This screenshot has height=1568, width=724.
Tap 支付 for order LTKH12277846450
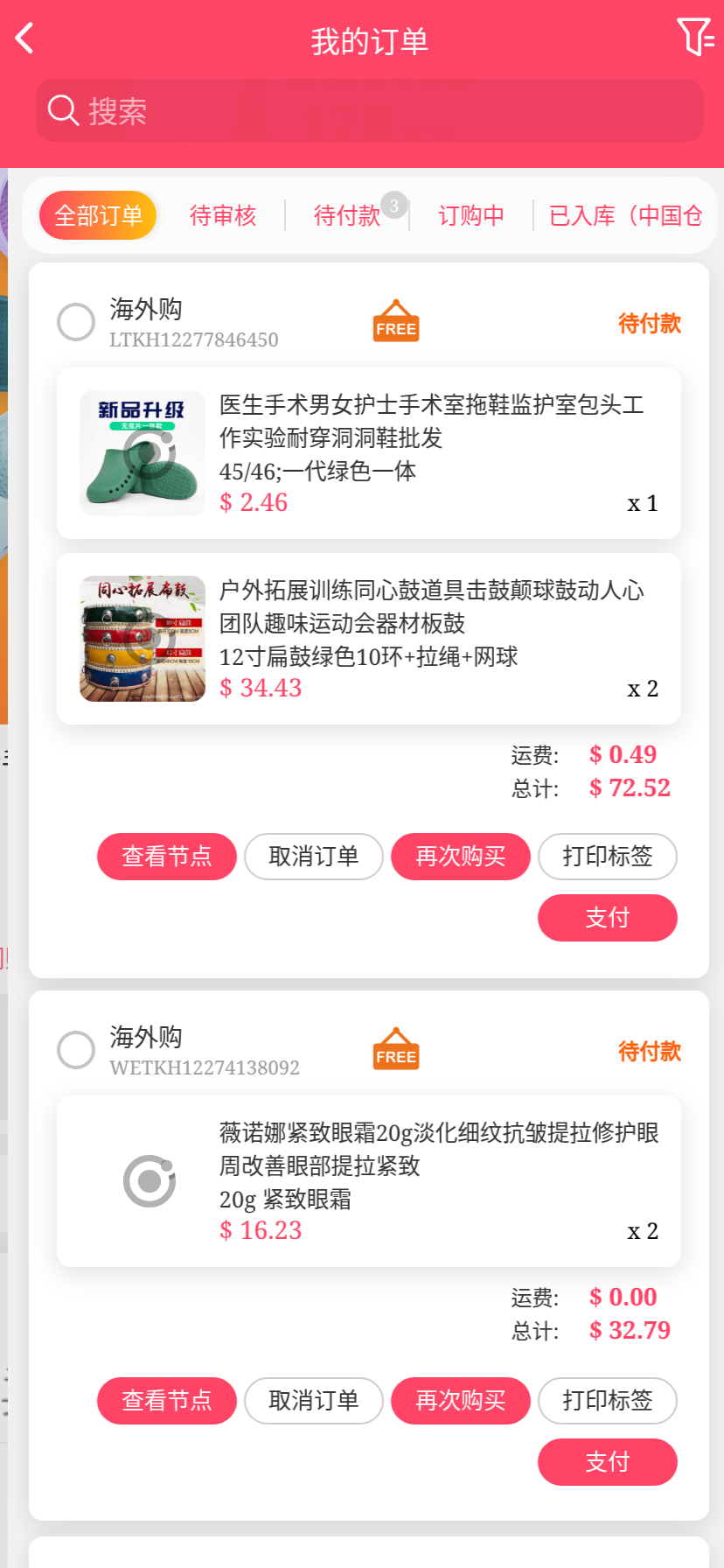[x=608, y=918]
